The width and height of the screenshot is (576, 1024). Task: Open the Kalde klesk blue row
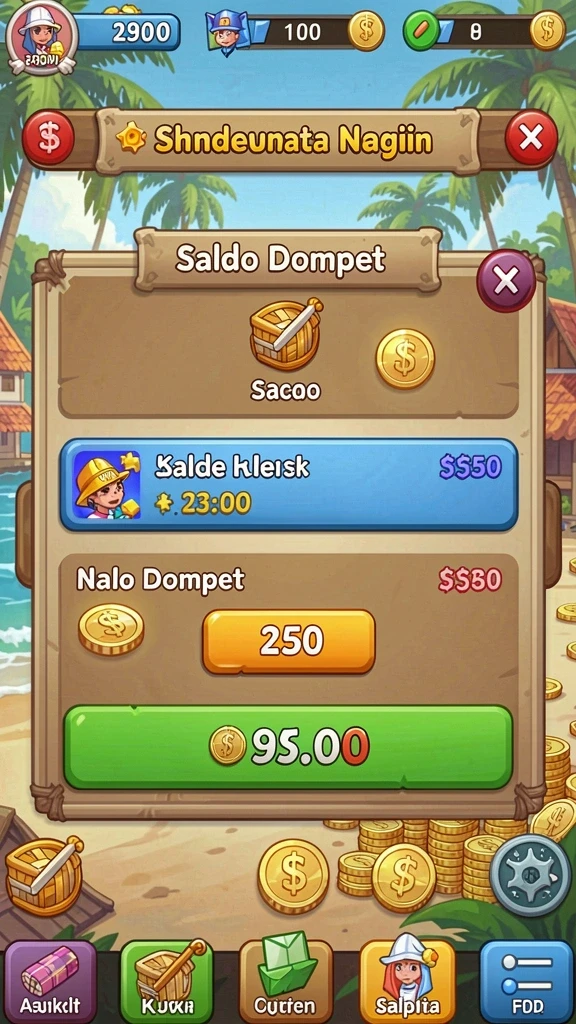289,485
